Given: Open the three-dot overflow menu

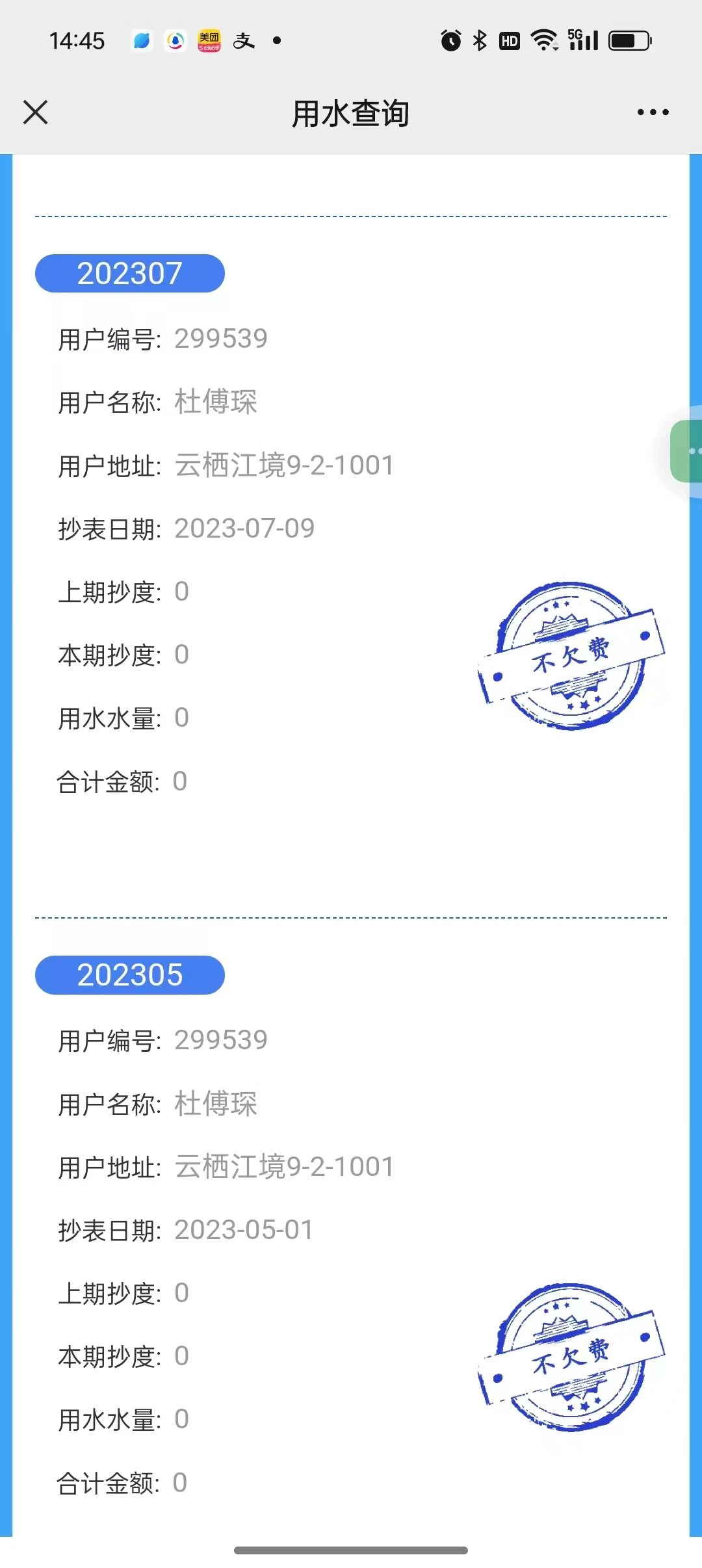Looking at the screenshot, I should click(653, 112).
